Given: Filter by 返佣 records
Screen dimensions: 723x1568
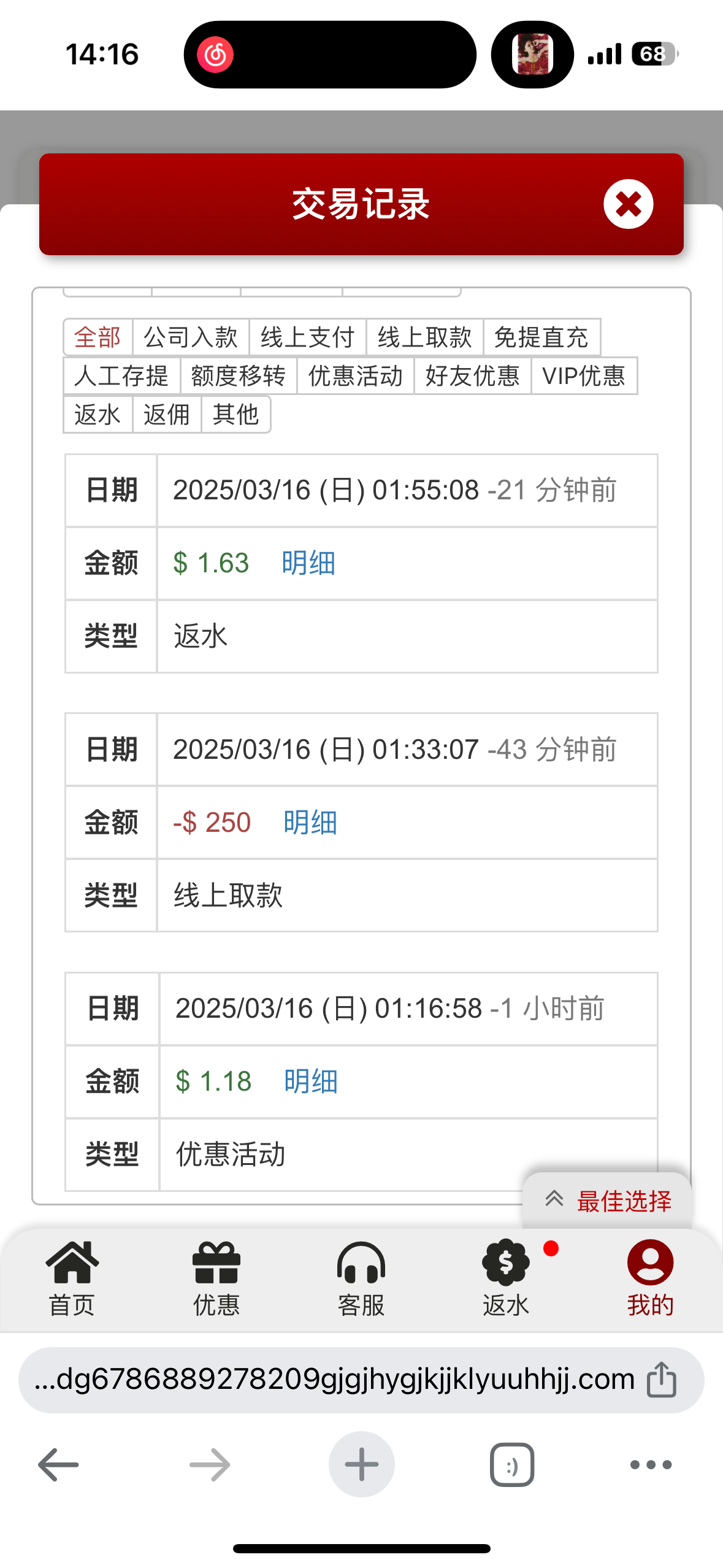Looking at the screenshot, I should pos(166,415).
